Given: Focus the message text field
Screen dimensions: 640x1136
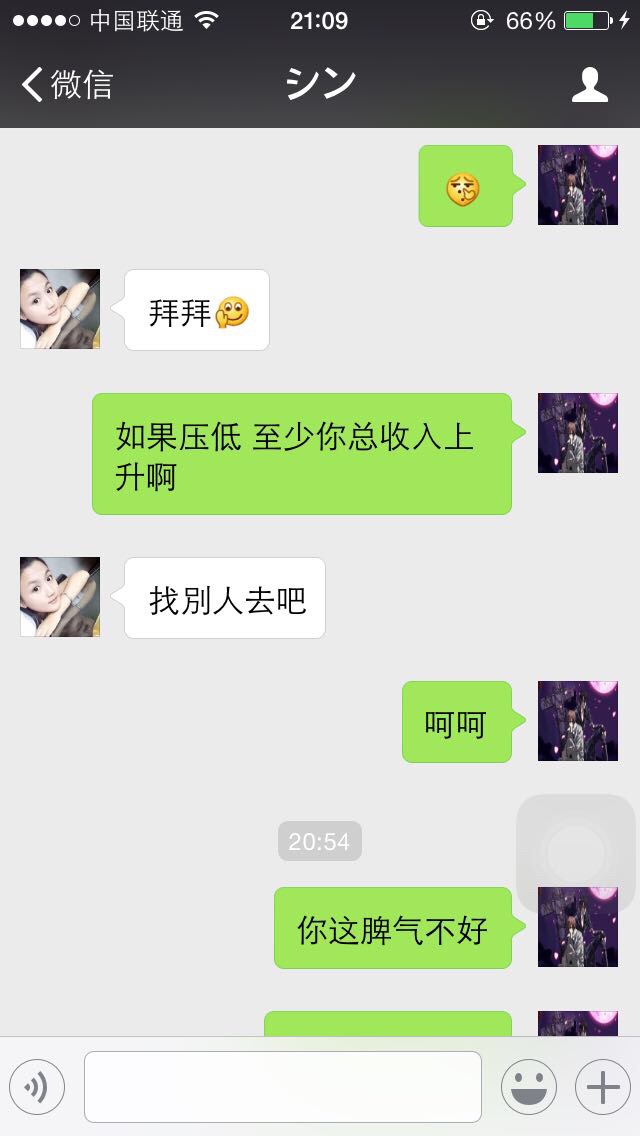Looking at the screenshot, I should 282,1086.
